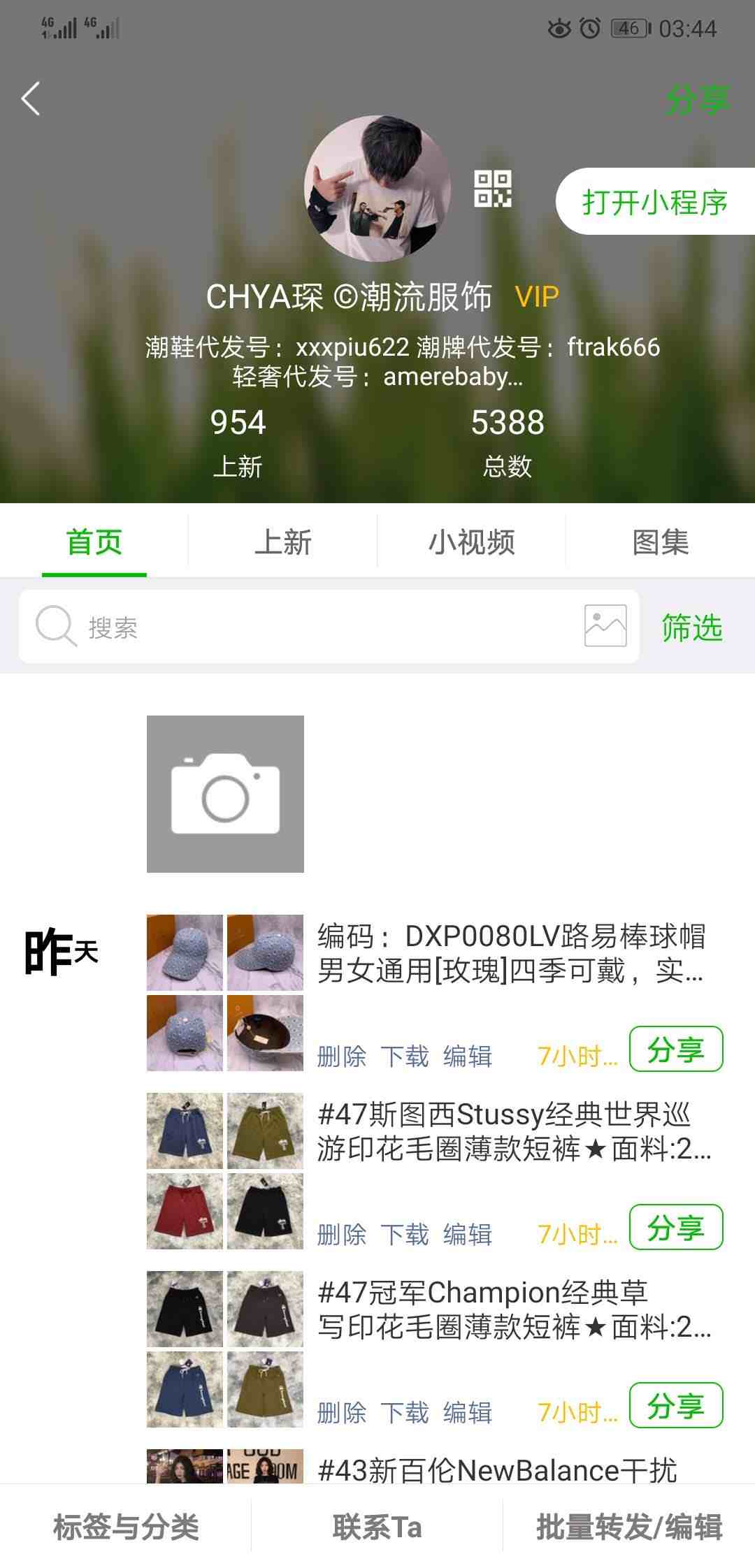This screenshot has width=755, height=1568.
Task: Tap the gray camera tile to add a post
Action: [225, 794]
